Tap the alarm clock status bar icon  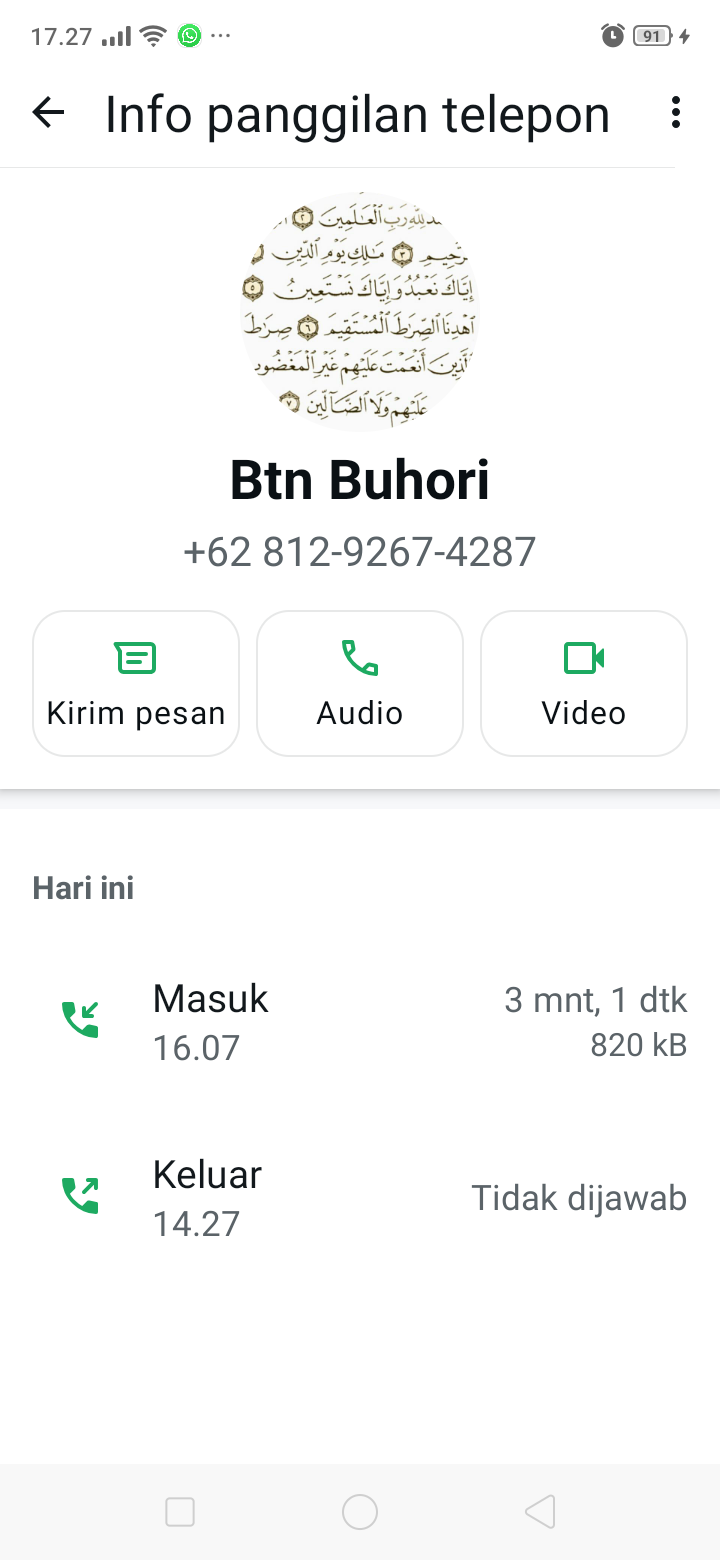(611, 33)
